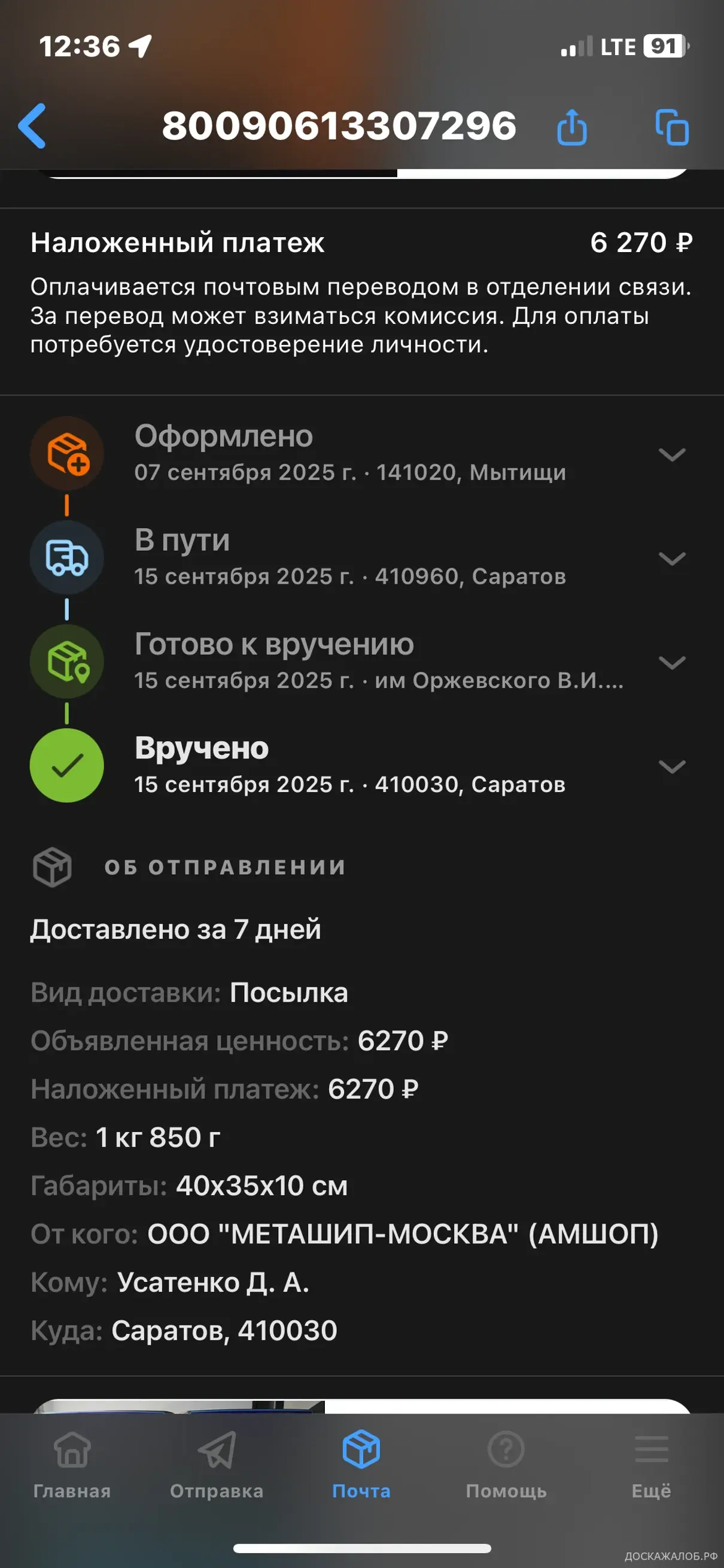Viewport: 724px width, 1568px height.
Task: Expand the Готово к вручению status
Action: [672, 662]
